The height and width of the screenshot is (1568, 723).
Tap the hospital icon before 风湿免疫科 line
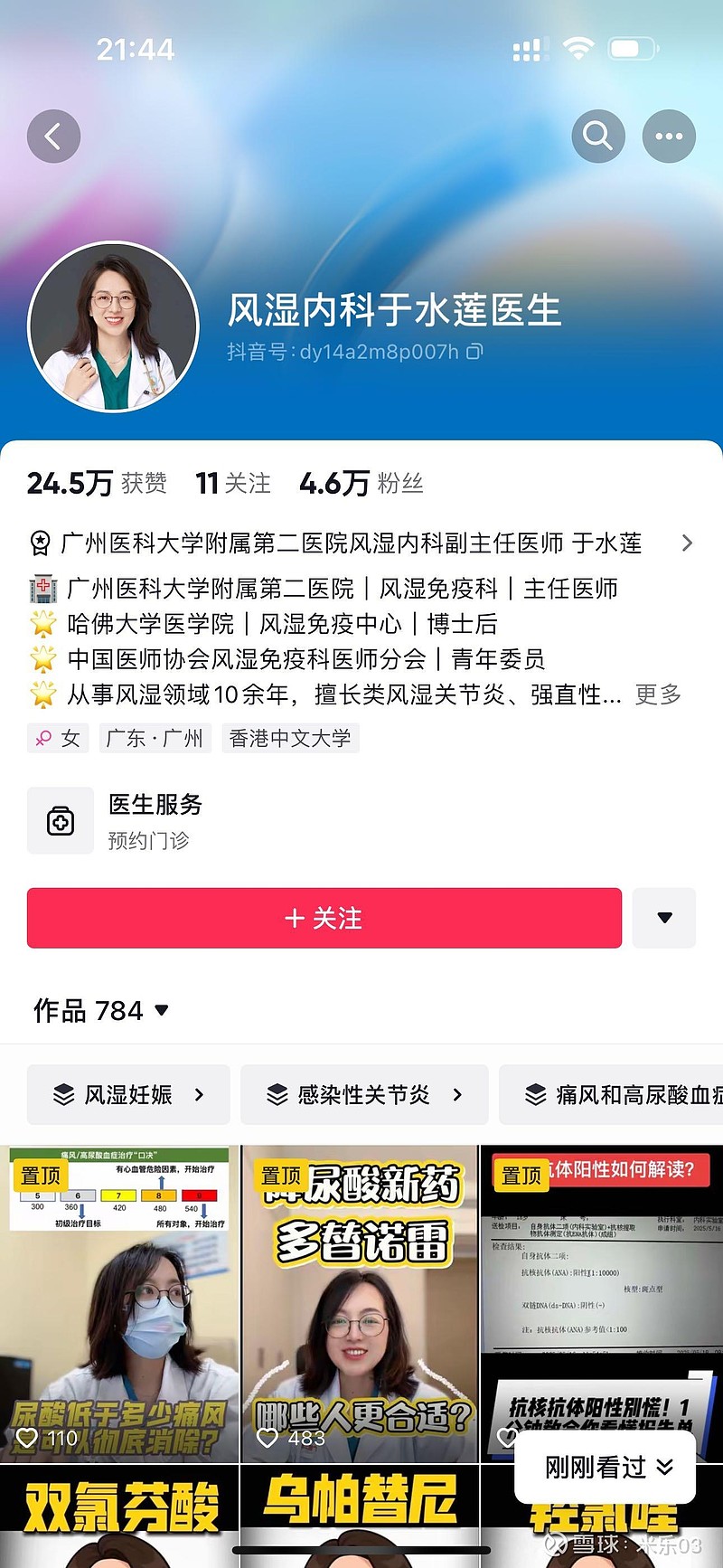coord(41,589)
